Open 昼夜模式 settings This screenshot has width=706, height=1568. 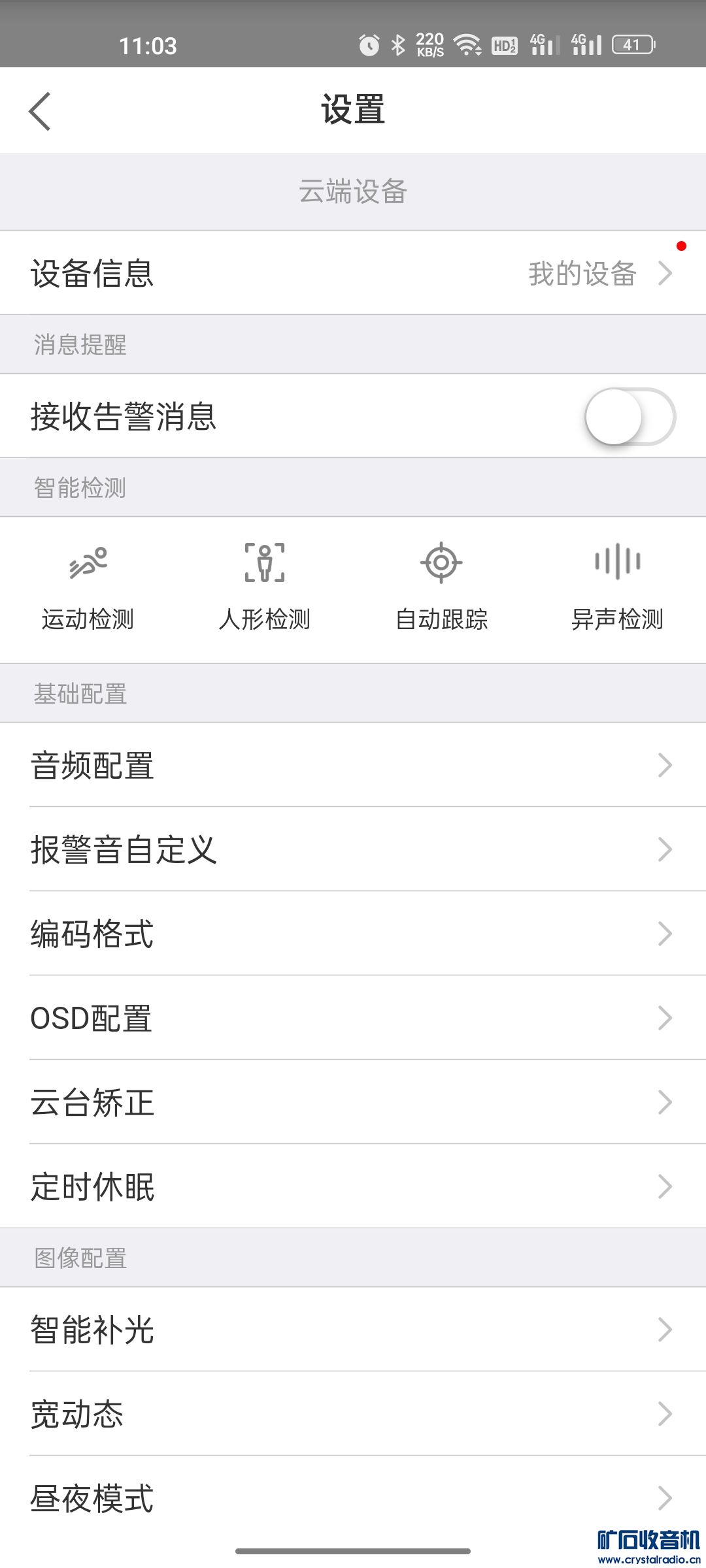(353, 1497)
